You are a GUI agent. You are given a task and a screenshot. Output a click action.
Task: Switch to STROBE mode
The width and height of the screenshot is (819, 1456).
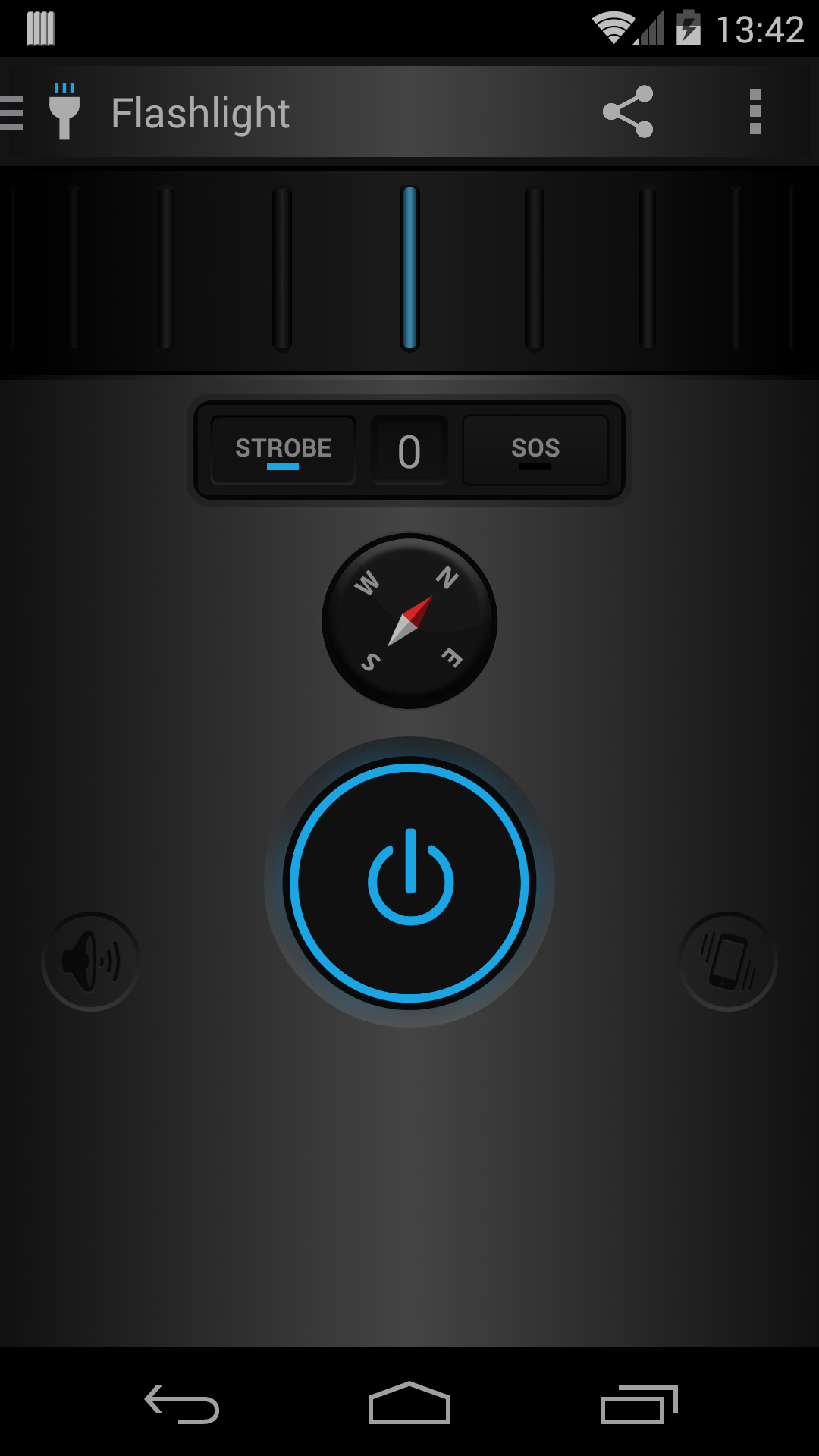click(283, 450)
